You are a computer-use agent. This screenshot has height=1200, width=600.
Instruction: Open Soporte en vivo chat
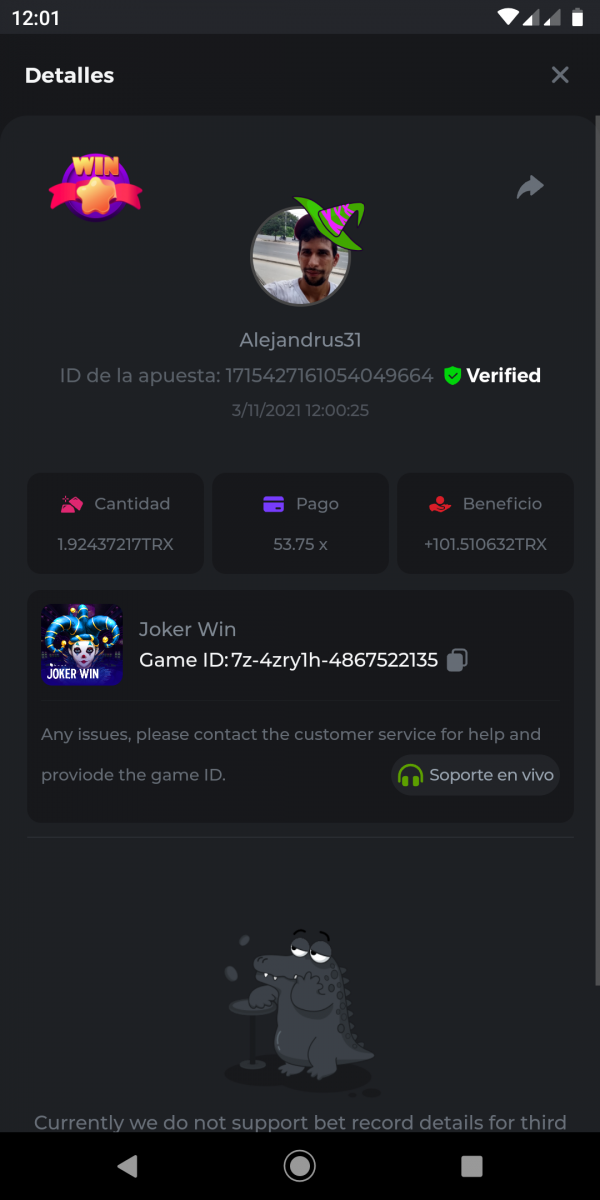coord(475,775)
